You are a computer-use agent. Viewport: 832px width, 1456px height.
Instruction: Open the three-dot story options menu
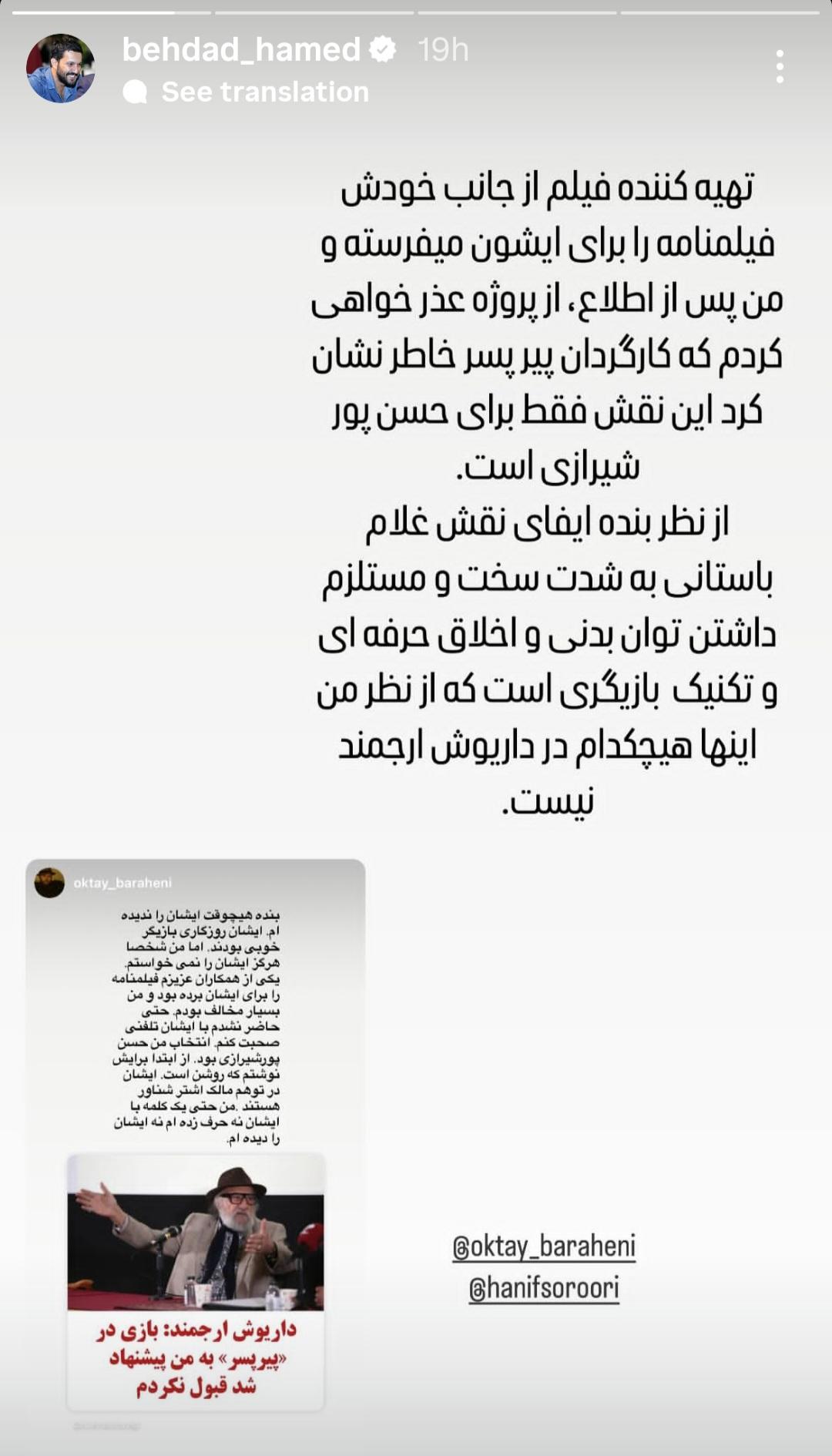point(780,67)
